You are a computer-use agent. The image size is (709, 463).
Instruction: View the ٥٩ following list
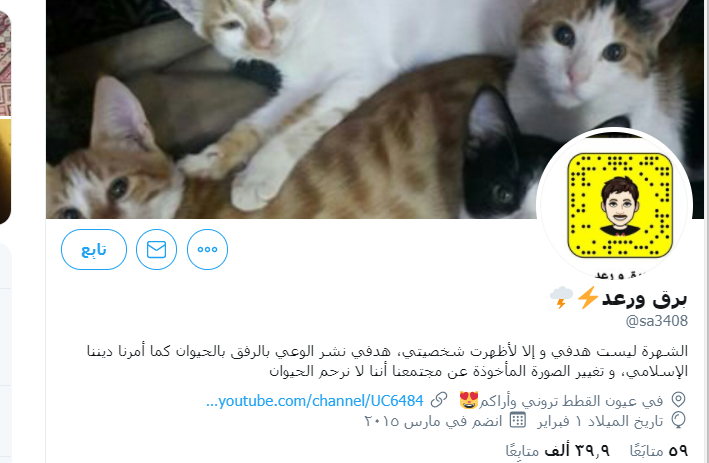pyautogui.click(x=660, y=450)
